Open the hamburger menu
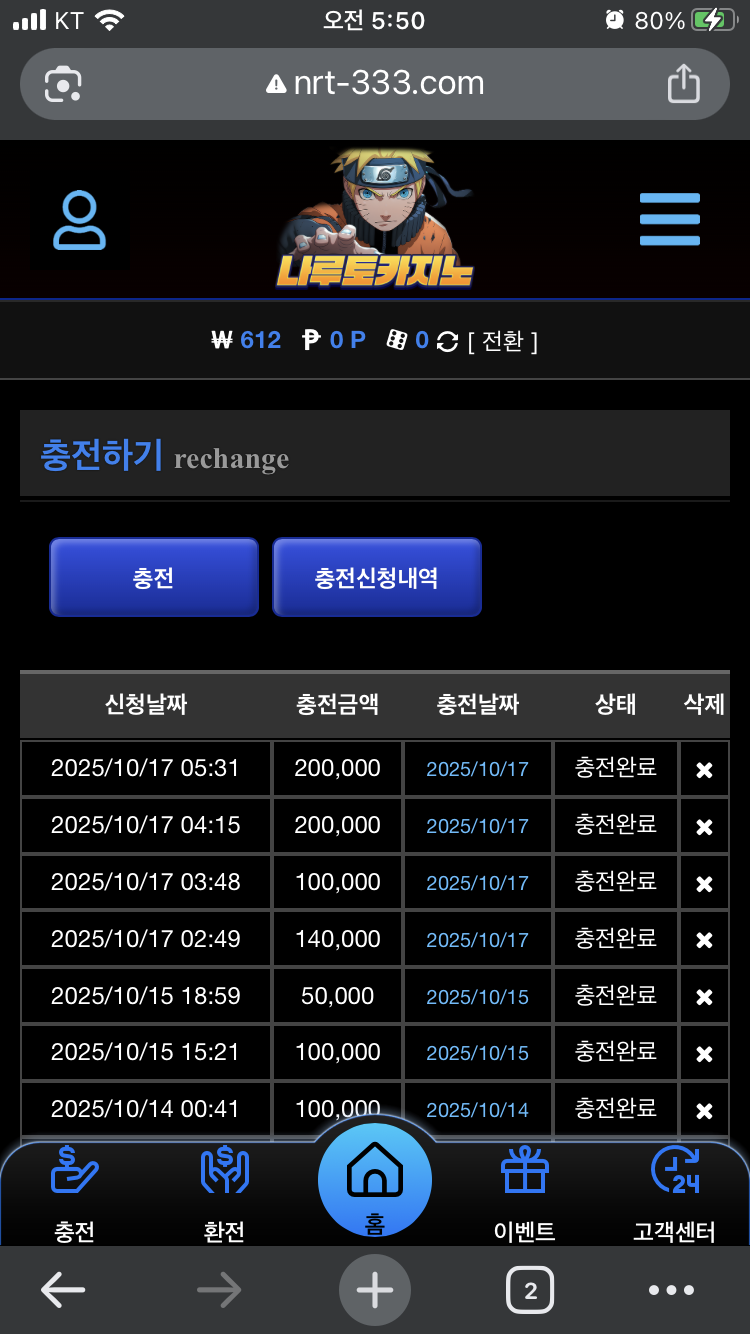This screenshot has width=750, height=1334. pos(669,219)
